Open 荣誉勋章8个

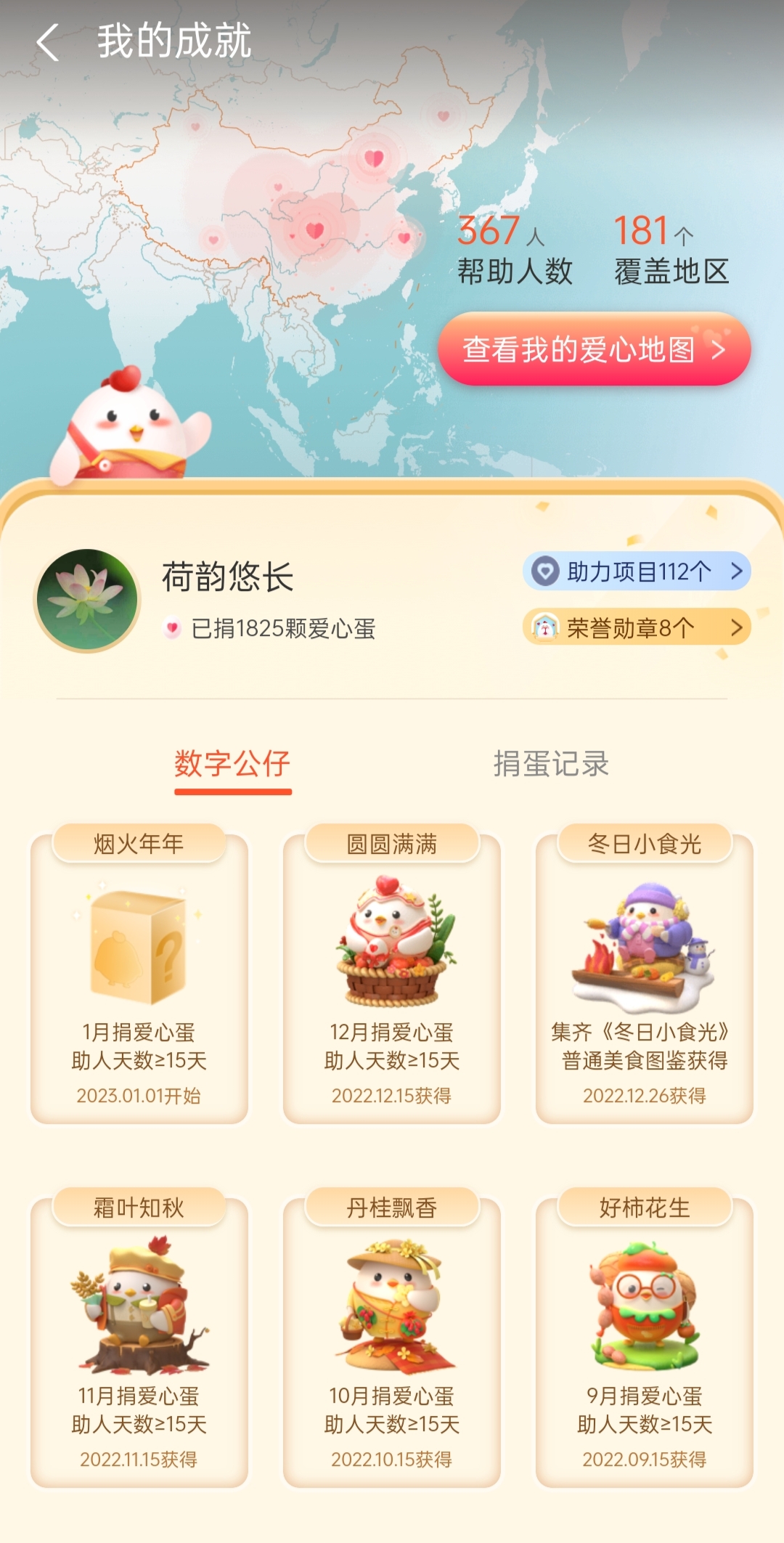tap(636, 627)
